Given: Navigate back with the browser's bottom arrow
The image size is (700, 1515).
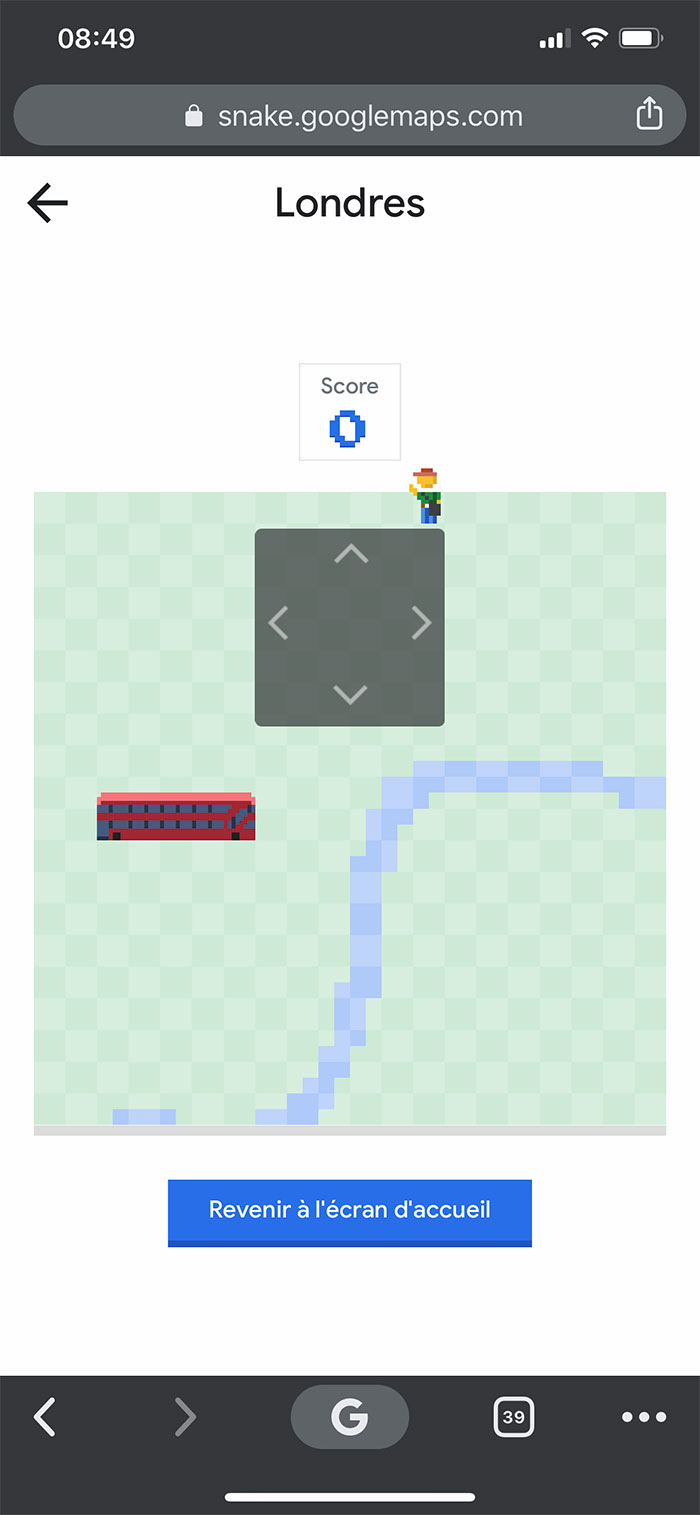Looking at the screenshot, I should point(45,1417).
